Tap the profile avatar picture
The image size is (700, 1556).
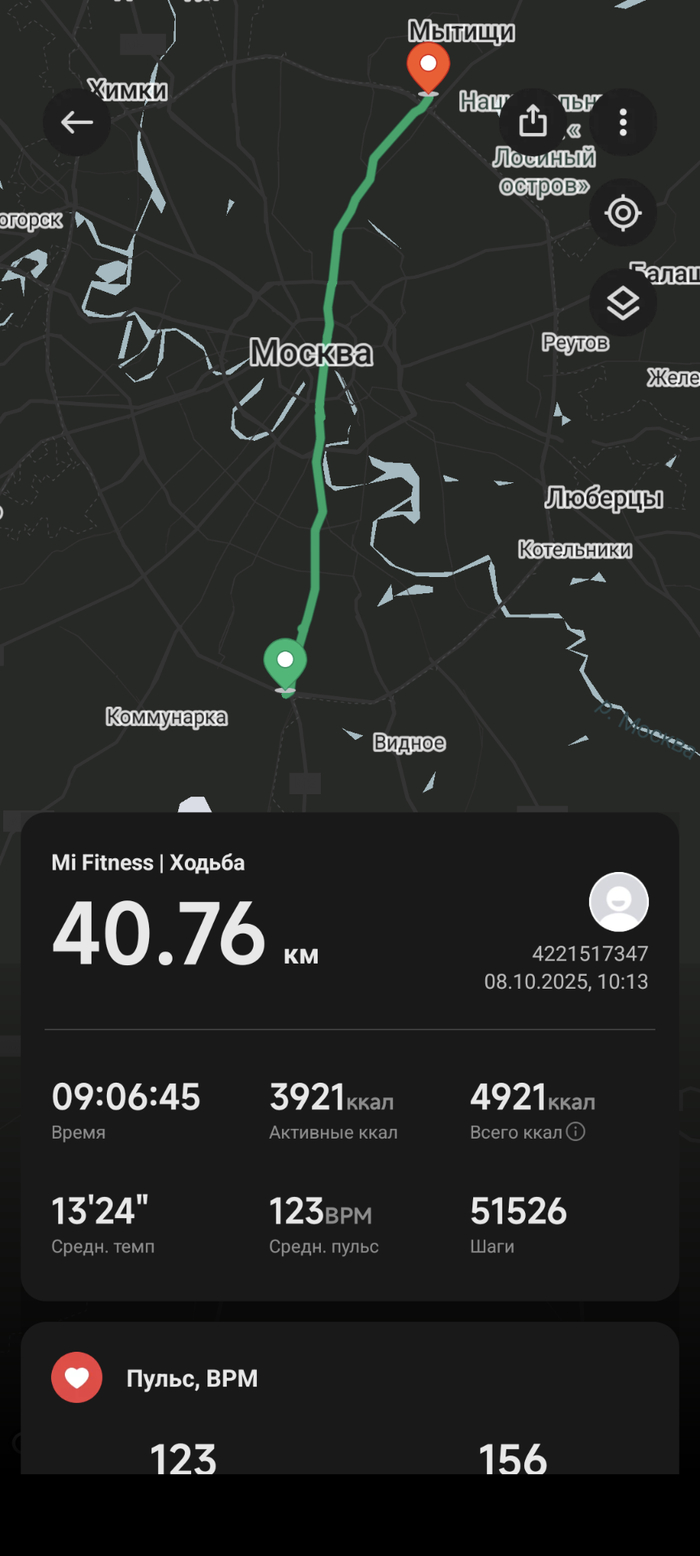[619, 902]
